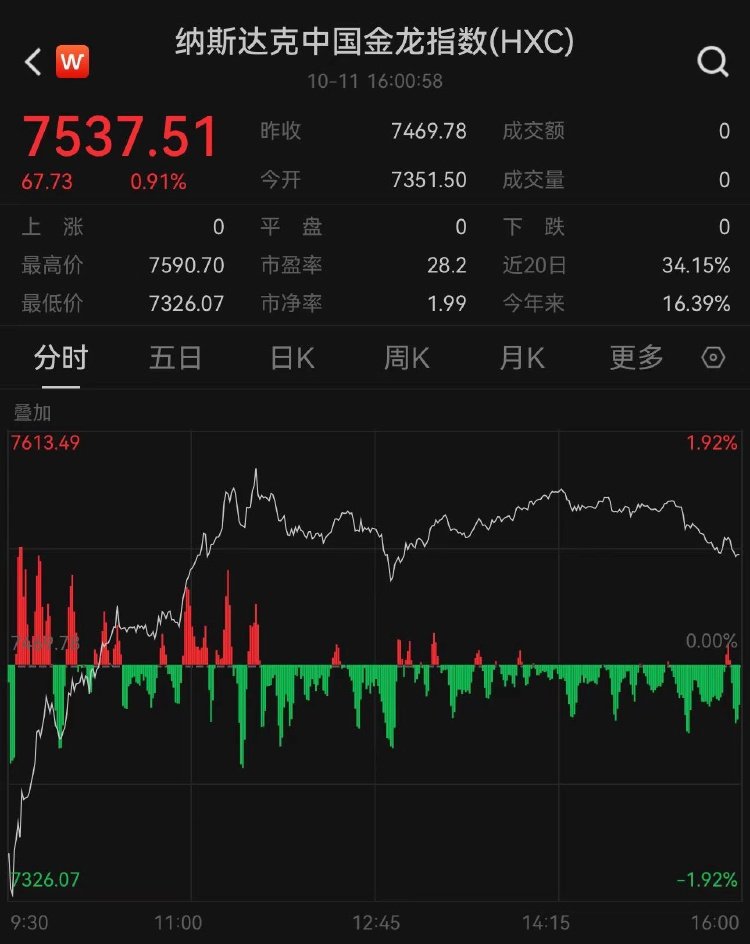Switch to the 五日 chart tab
This screenshot has width=750, height=944.
click(176, 358)
